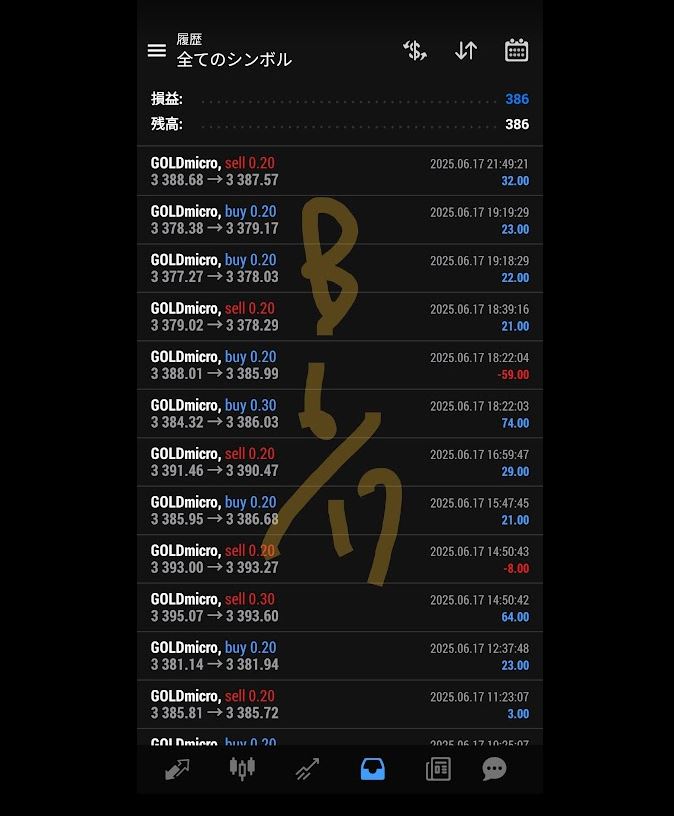Expand the sell 0.30 trade at 14:50:42
This screenshot has width=674, height=816.
(x=340, y=607)
